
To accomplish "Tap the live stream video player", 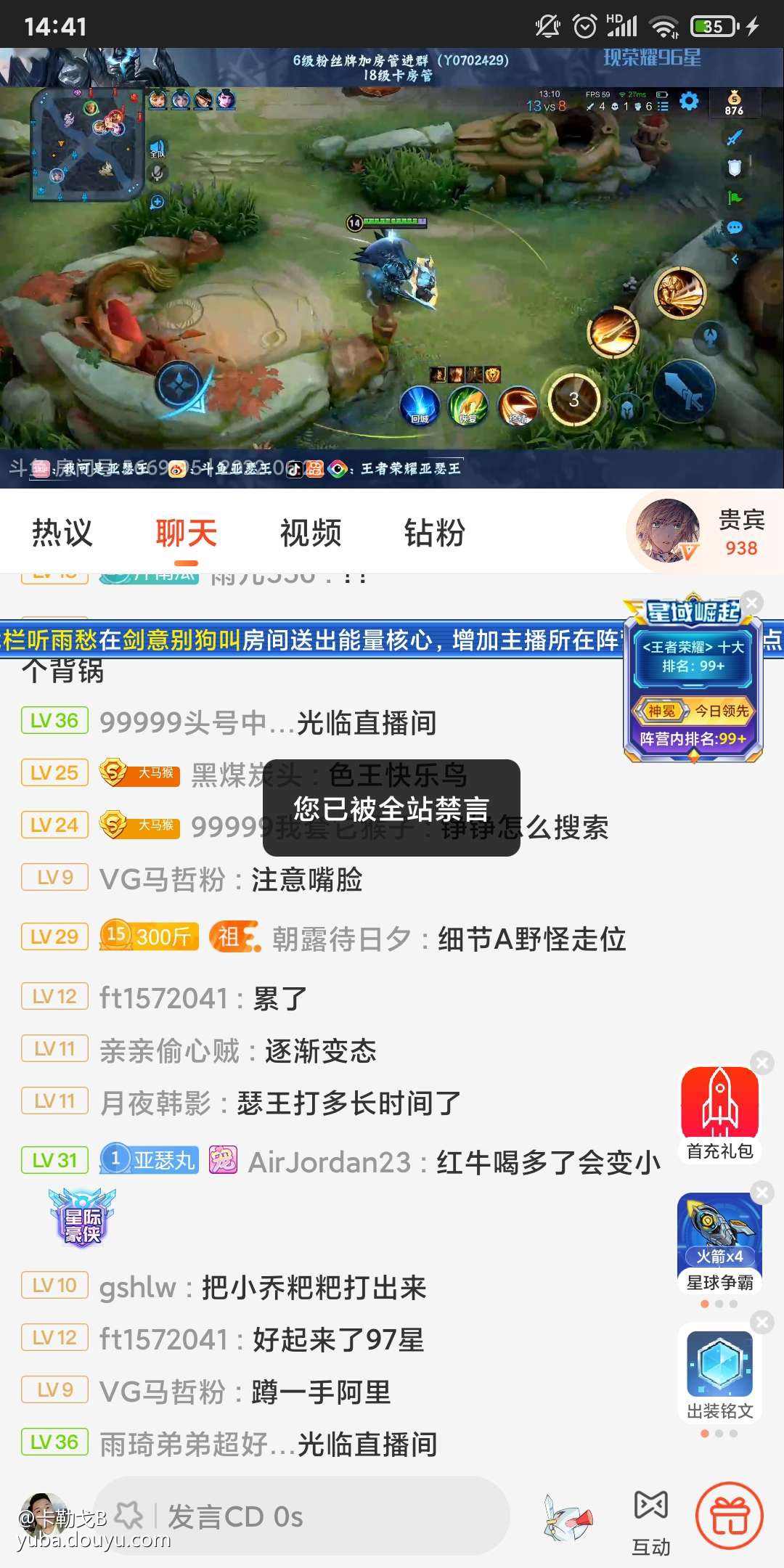I will 392,269.
